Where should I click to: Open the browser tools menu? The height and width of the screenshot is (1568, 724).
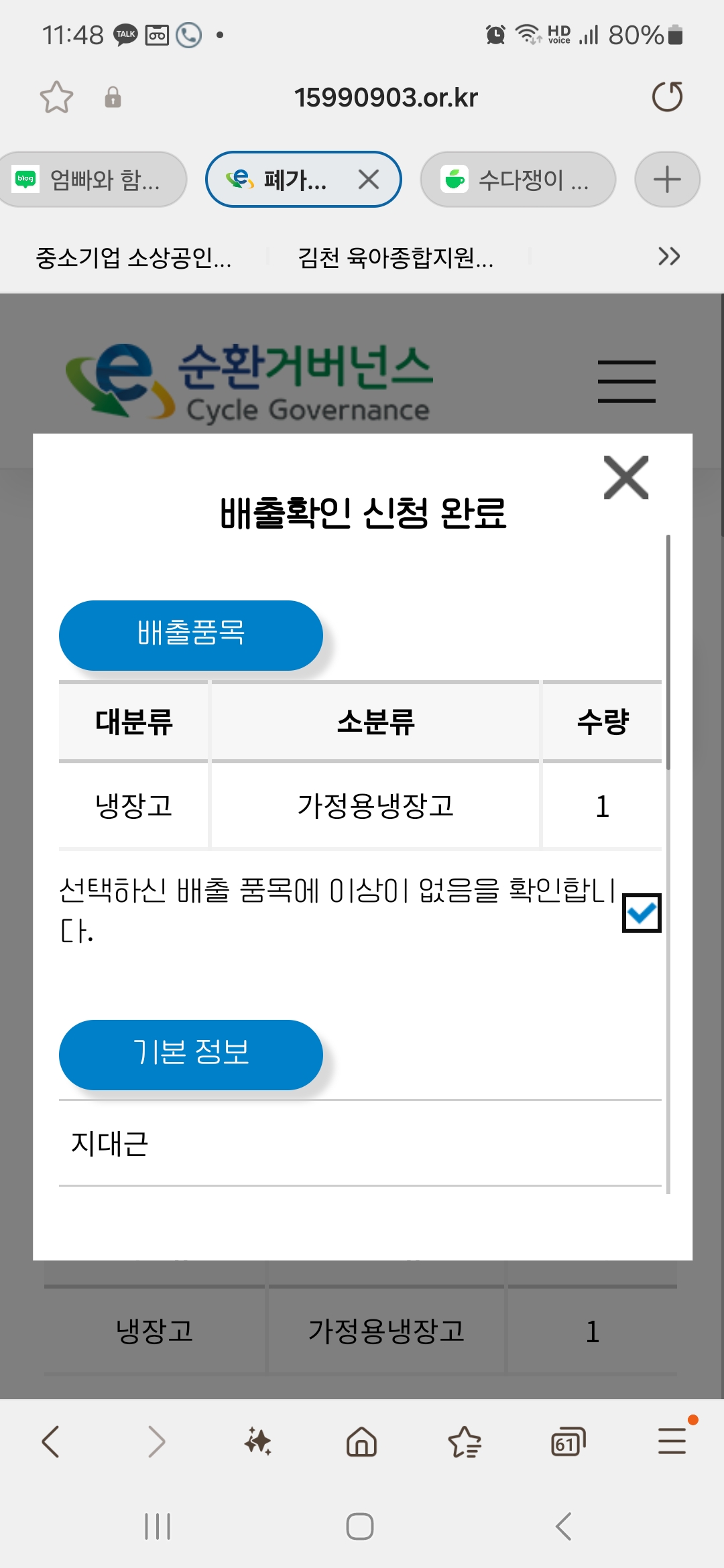tap(672, 1441)
